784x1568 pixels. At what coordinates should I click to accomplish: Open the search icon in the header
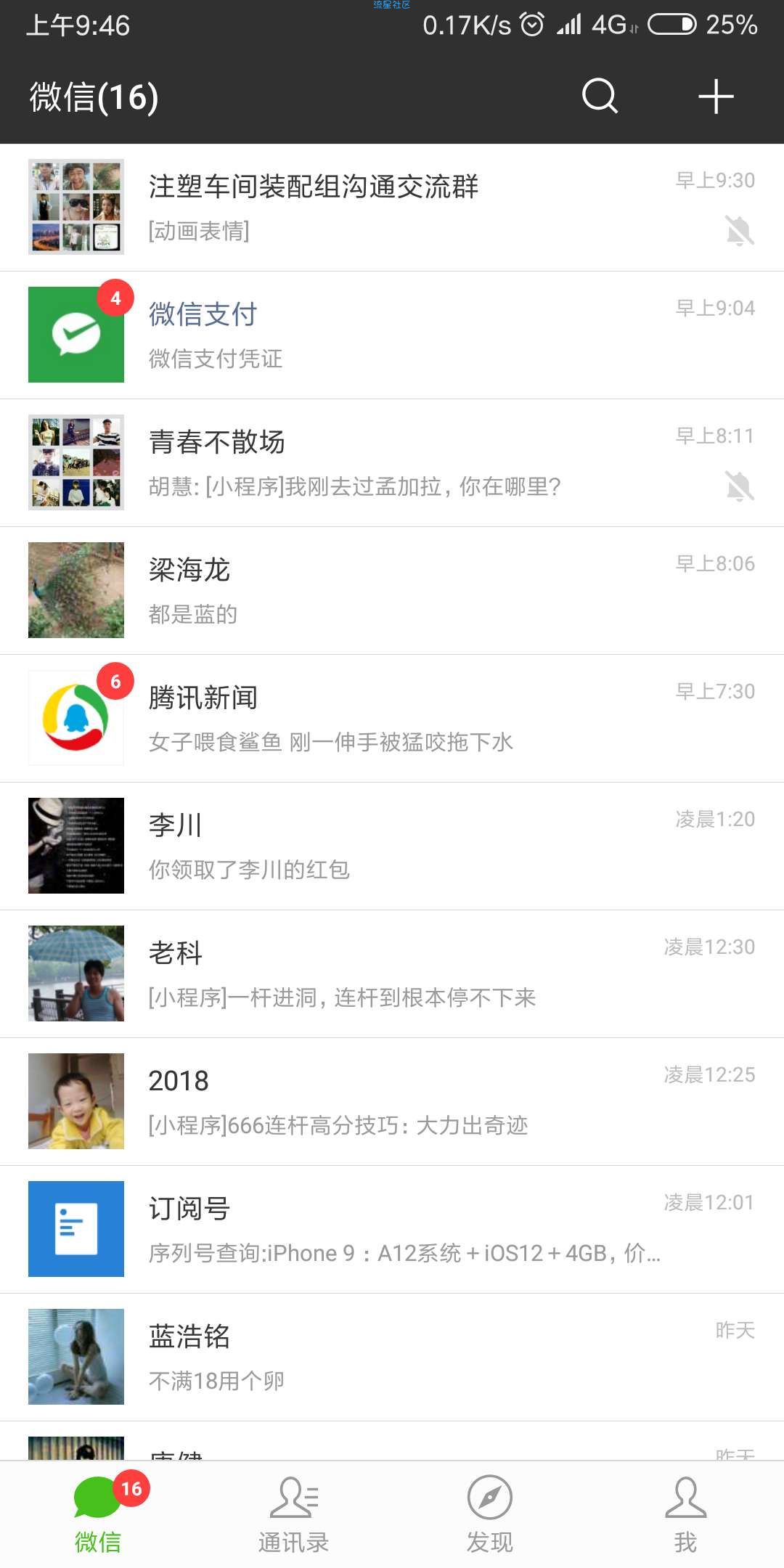(x=600, y=96)
